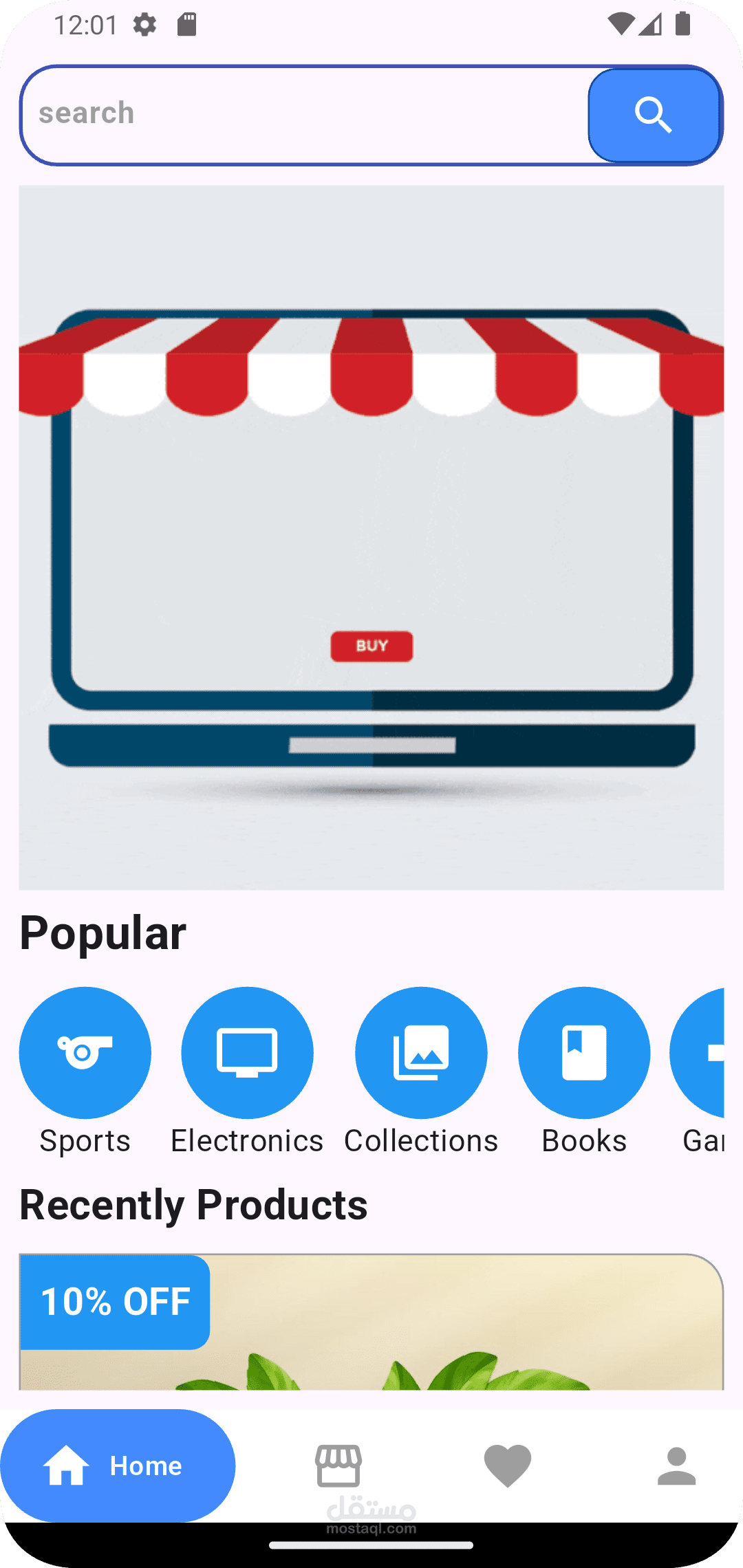The width and height of the screenshot is (743, 1568).
Task: Open the Popular section heading
Action: click(x=102, y=932)
